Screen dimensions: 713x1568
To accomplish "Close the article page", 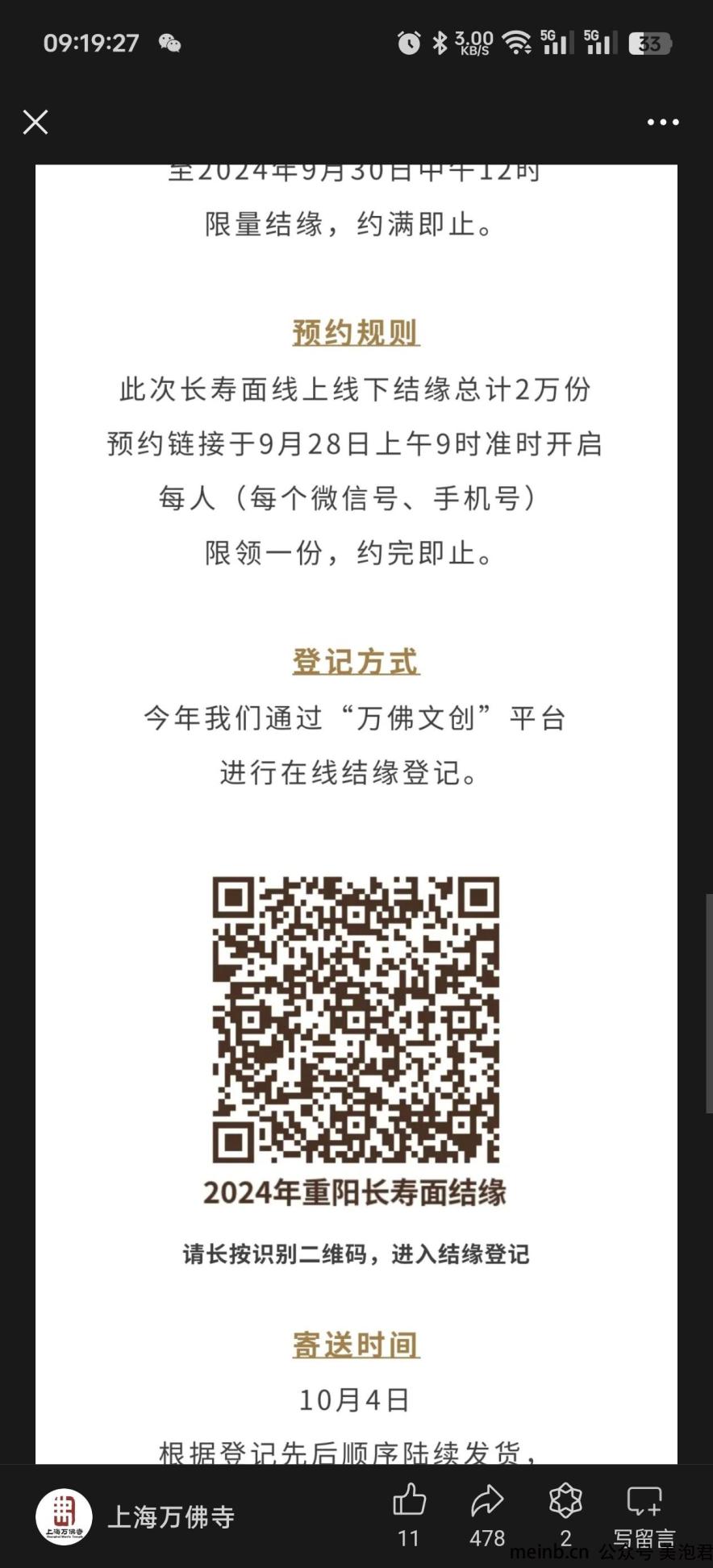I will (x=35, y=123).
